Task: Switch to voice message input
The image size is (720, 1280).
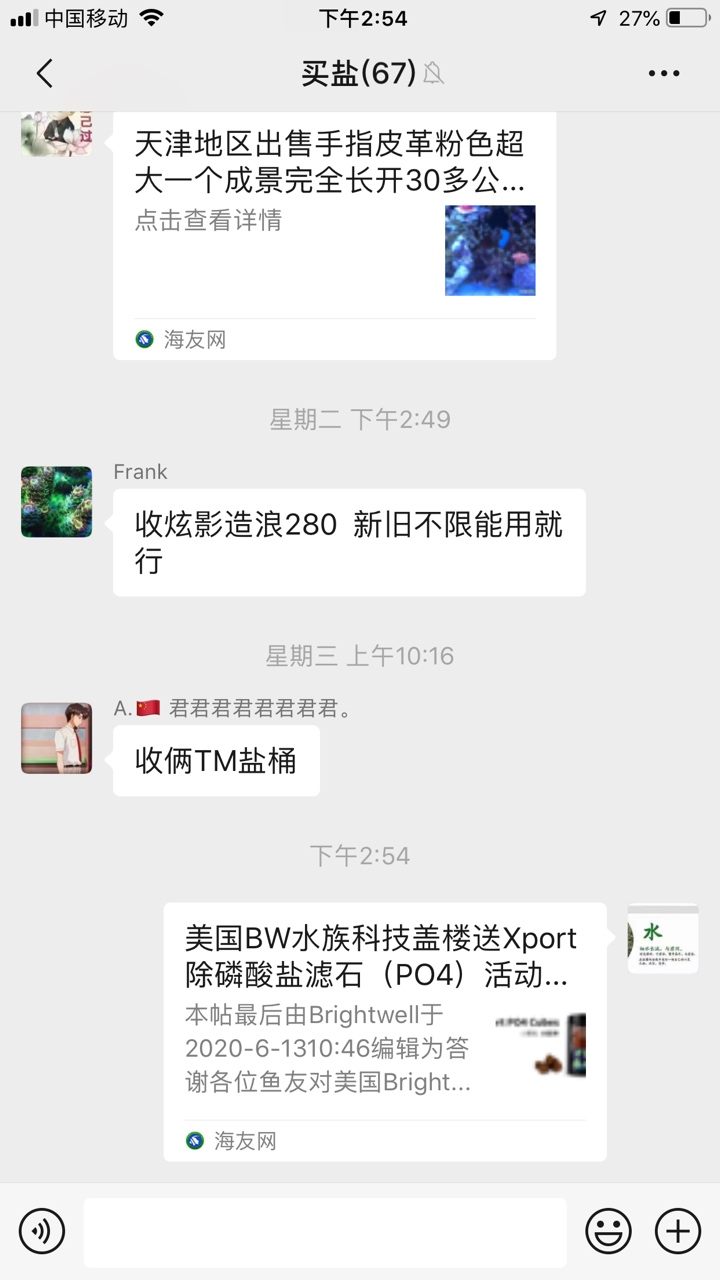Action: point(42,1230)
